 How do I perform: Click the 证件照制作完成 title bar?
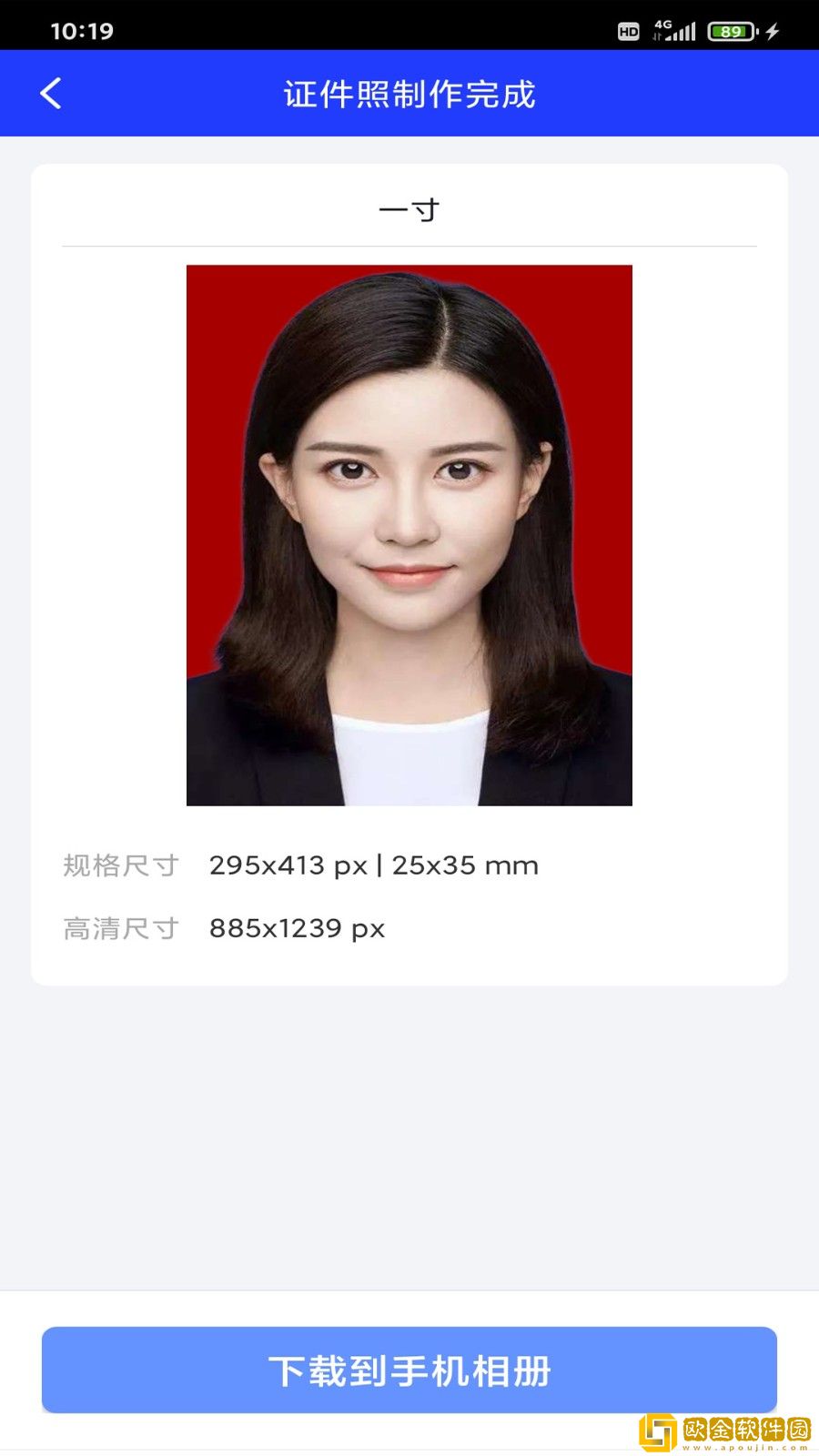[409, 92]
